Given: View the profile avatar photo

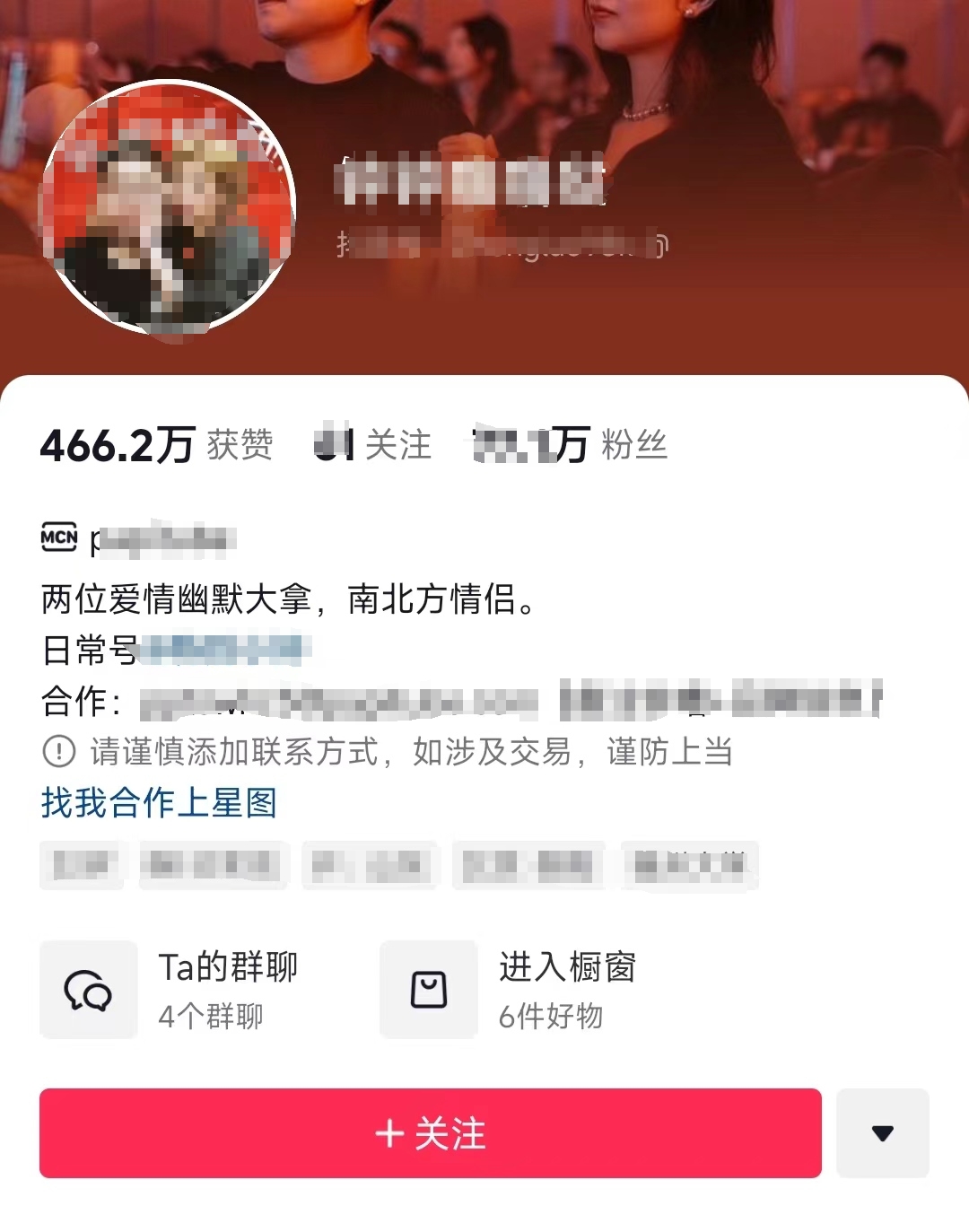Looking at the screenshot, I should [168, 207].
